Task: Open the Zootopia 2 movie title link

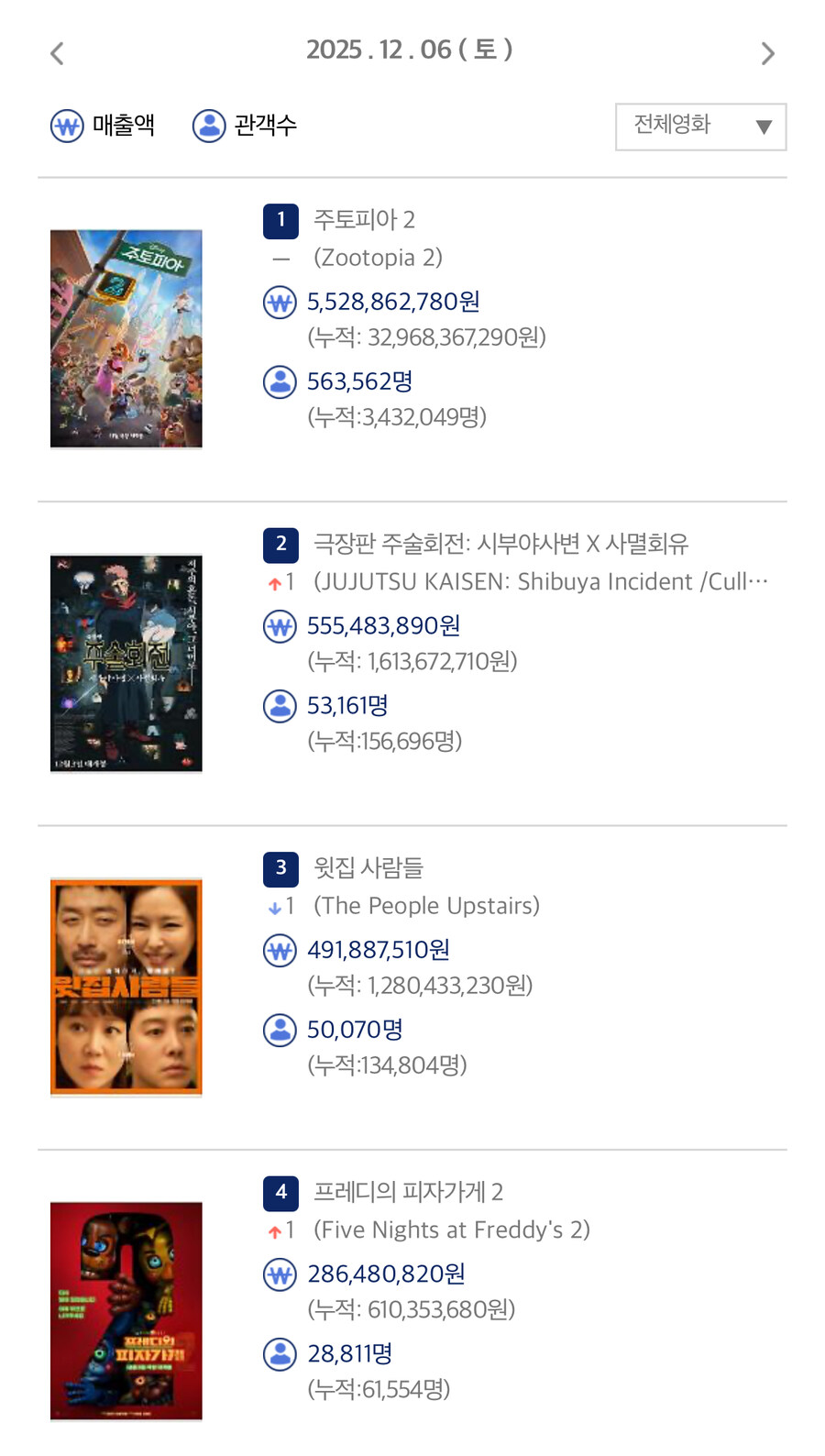Action: point(364,220)
